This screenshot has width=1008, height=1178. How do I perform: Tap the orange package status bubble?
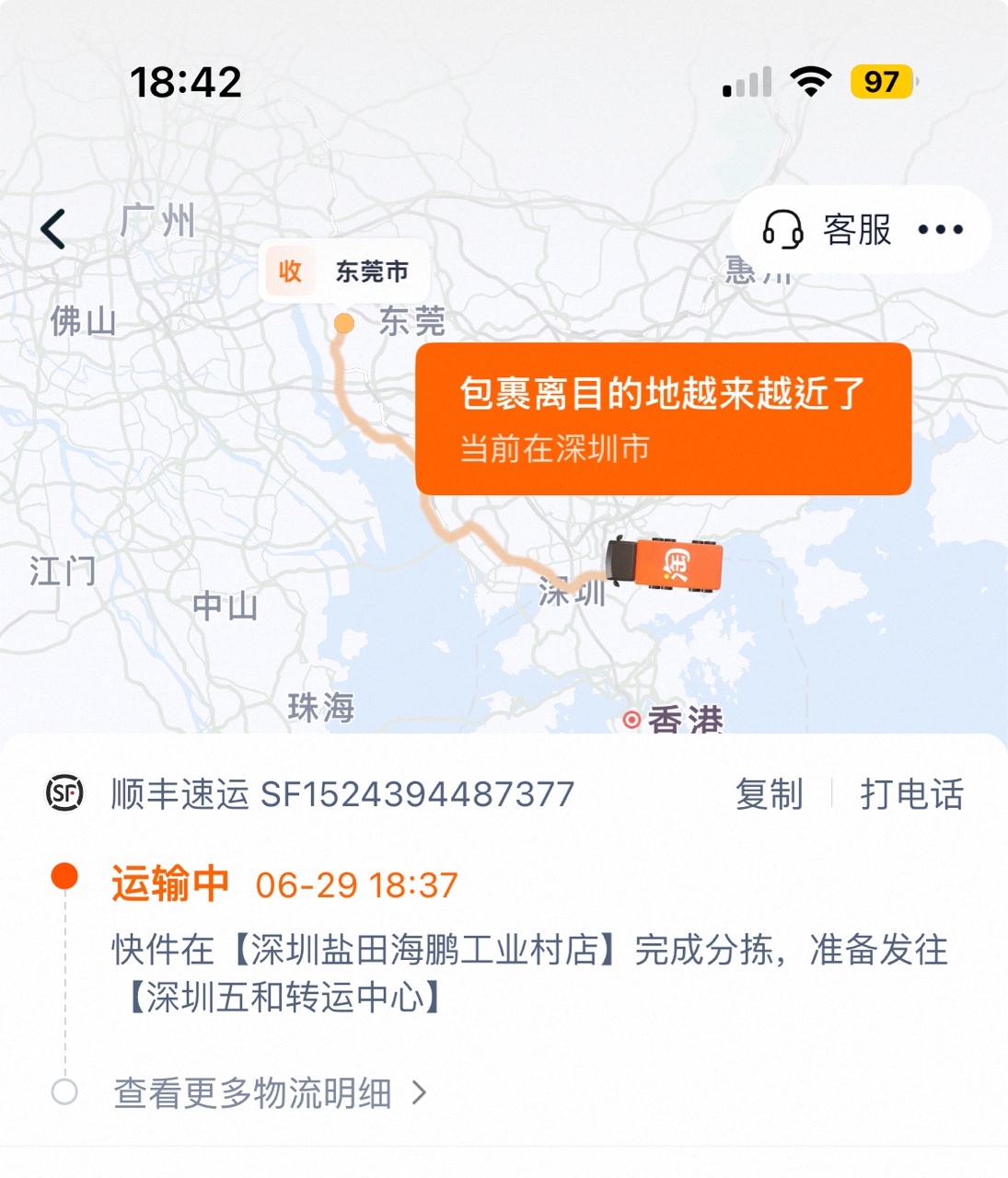tap(663, 419)
